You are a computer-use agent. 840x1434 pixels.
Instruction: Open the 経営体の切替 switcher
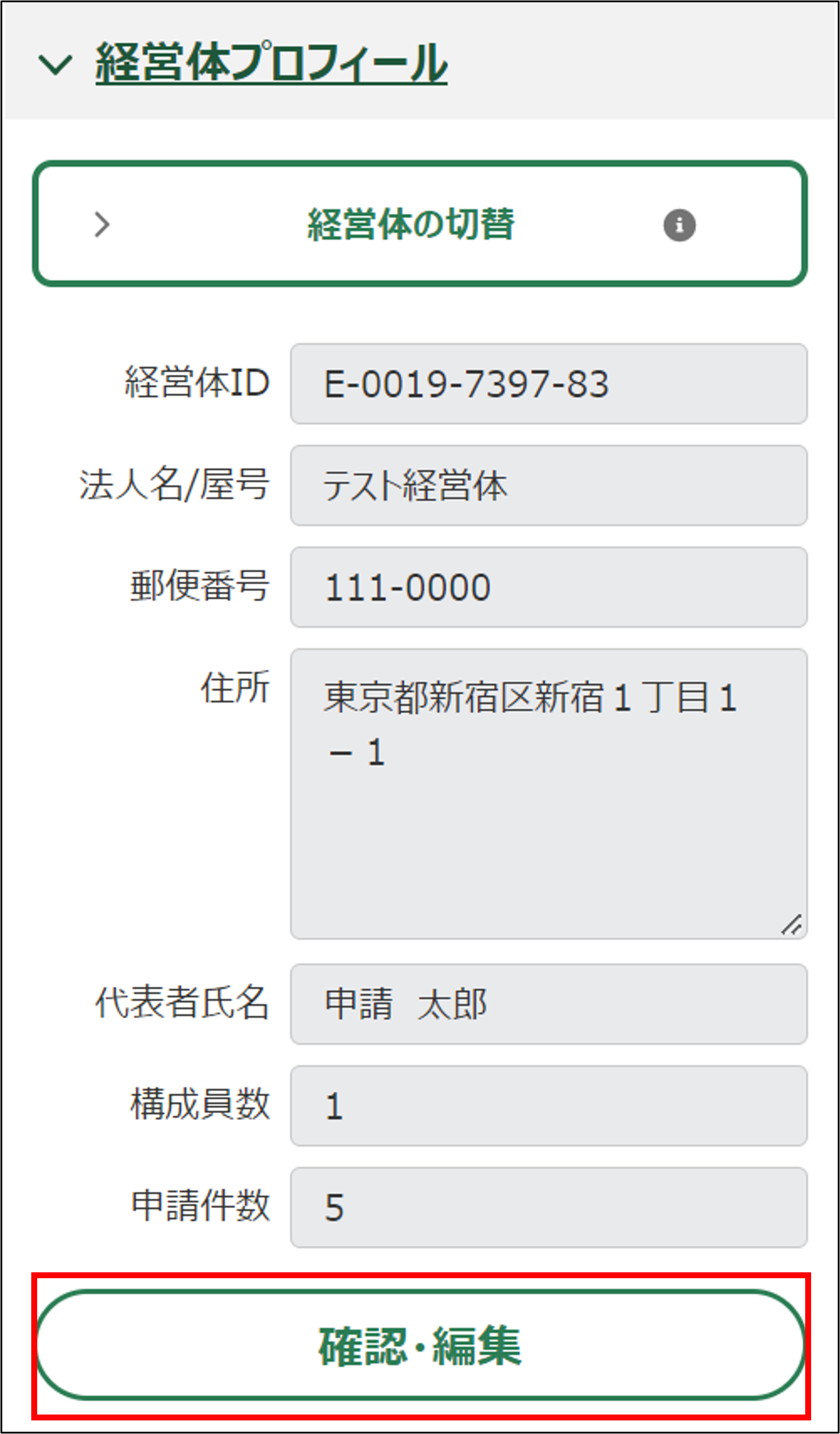coord(411,225)
